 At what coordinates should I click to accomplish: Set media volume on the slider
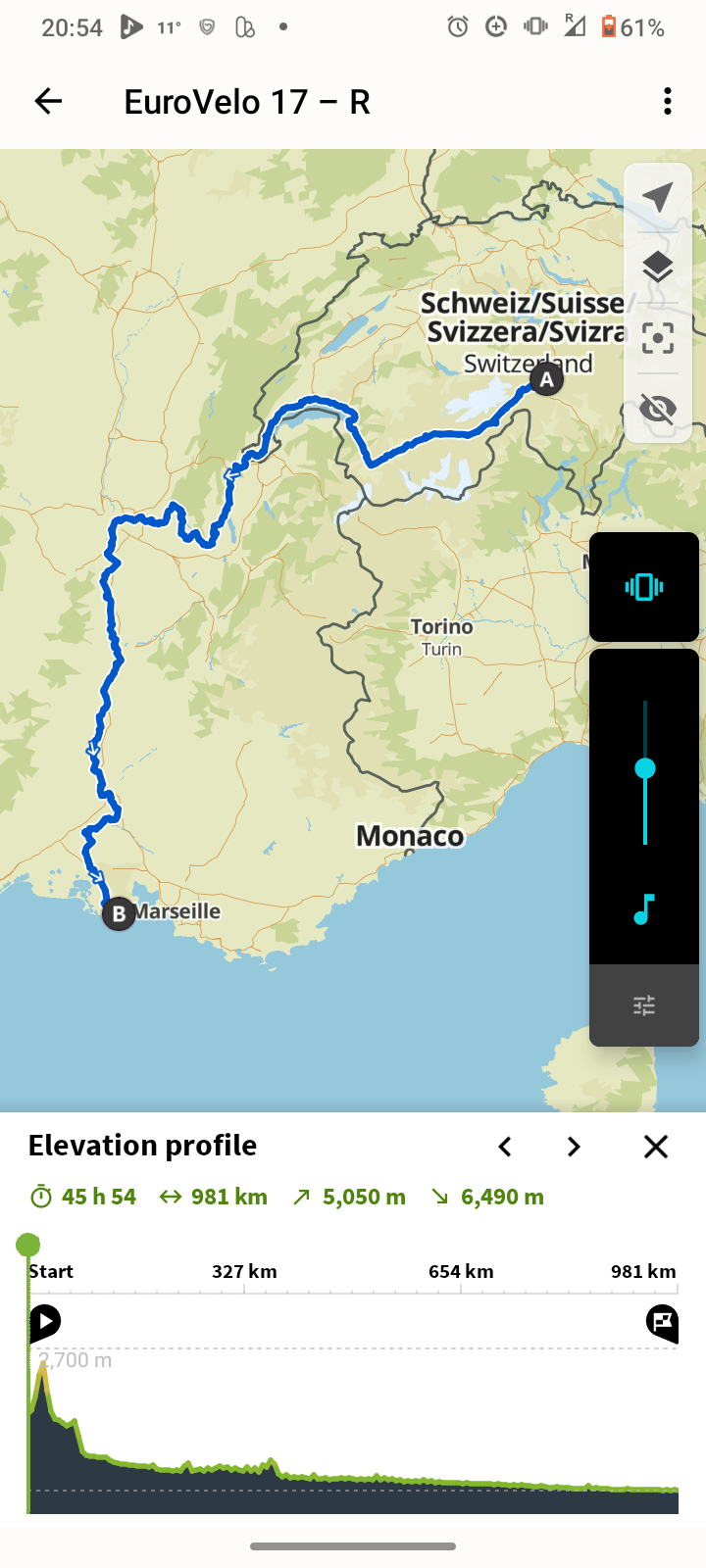(645, 768)
